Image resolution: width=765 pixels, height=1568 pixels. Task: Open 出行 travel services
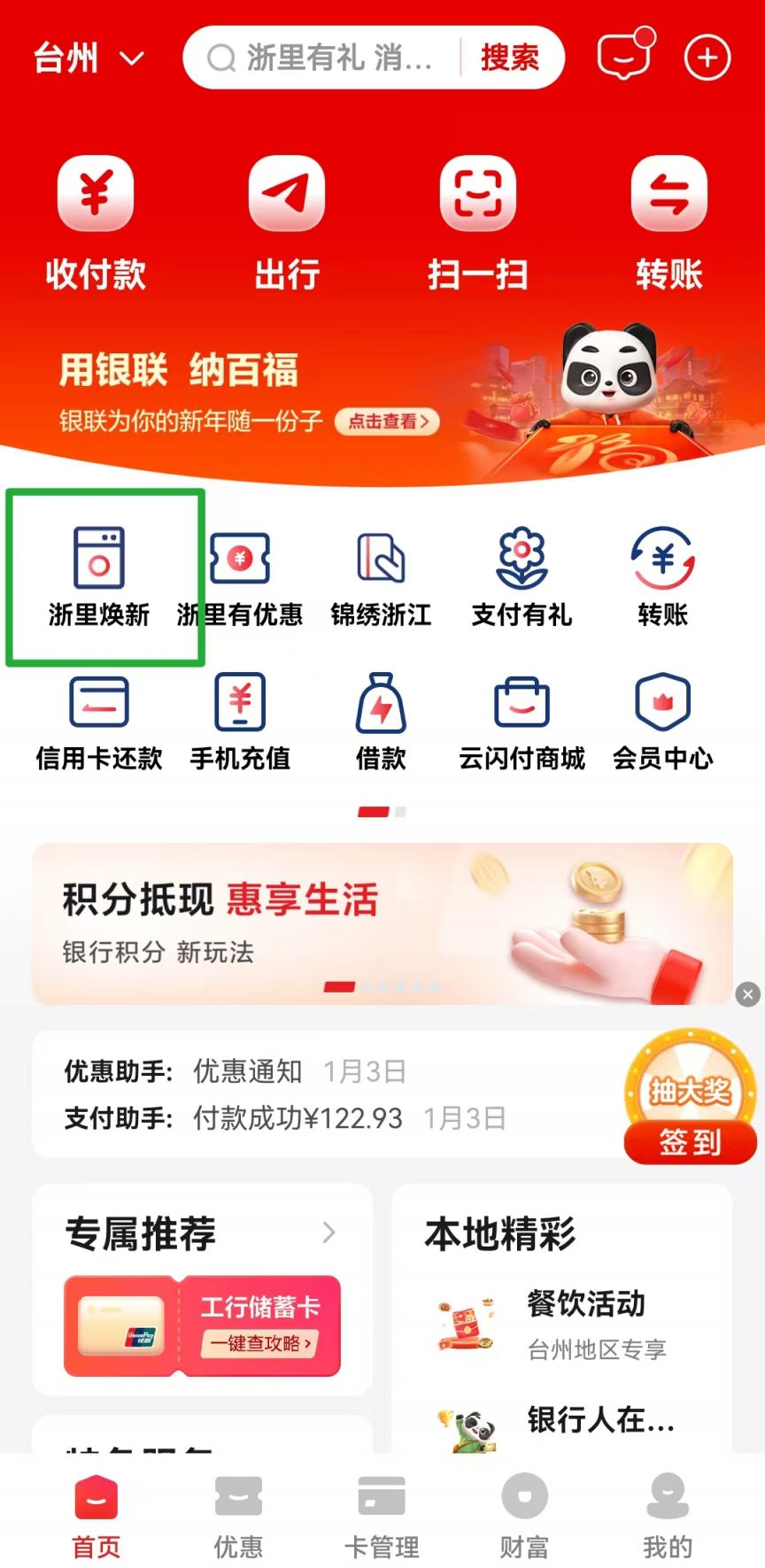pyautogui.click(x=286, y=223)
